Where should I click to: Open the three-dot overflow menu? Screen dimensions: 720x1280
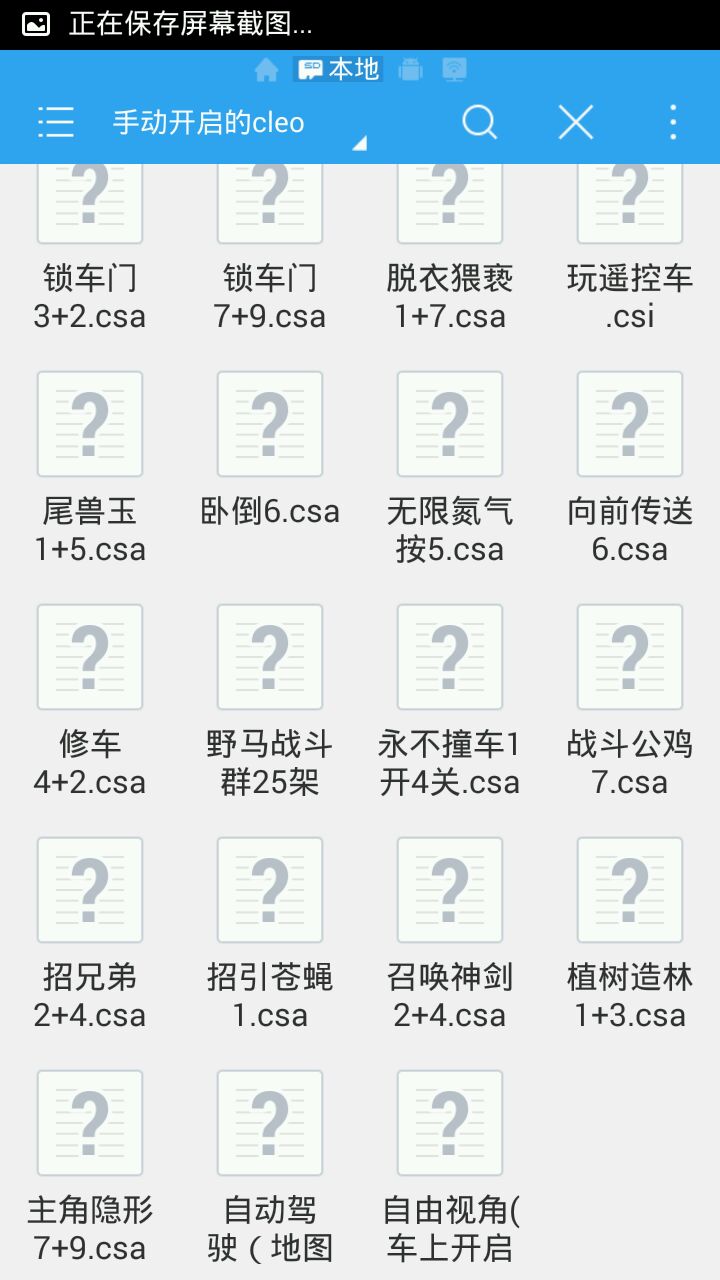672,123
